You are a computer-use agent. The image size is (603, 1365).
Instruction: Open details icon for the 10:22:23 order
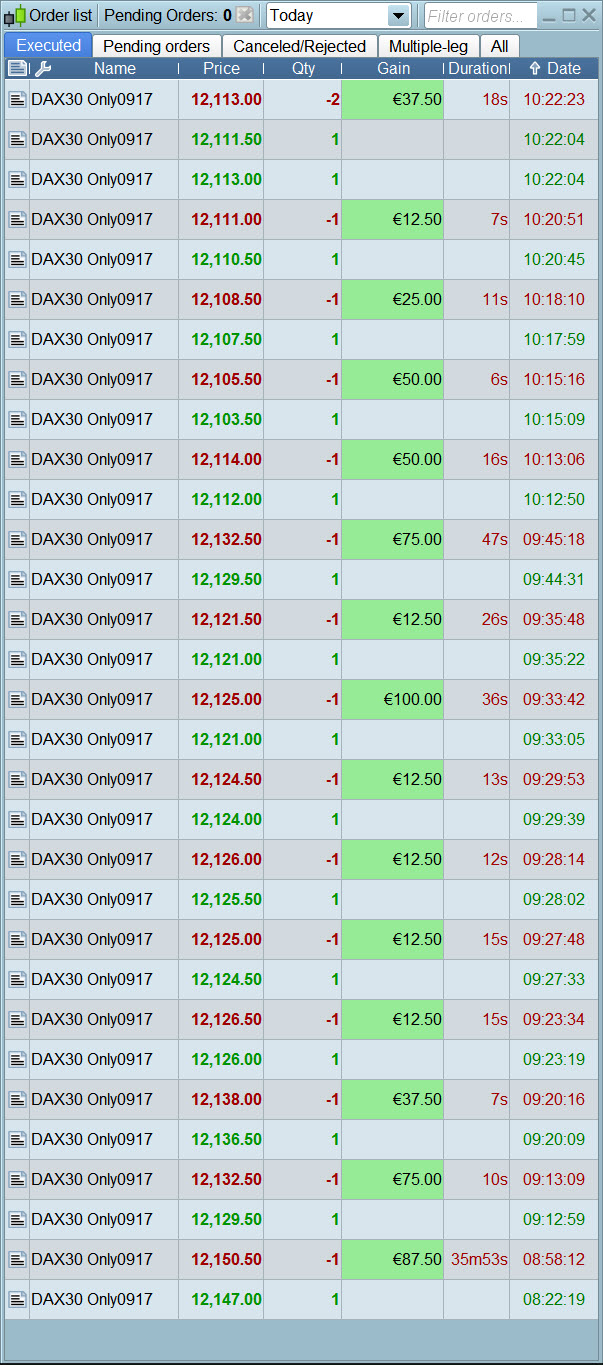pos(17,99)
